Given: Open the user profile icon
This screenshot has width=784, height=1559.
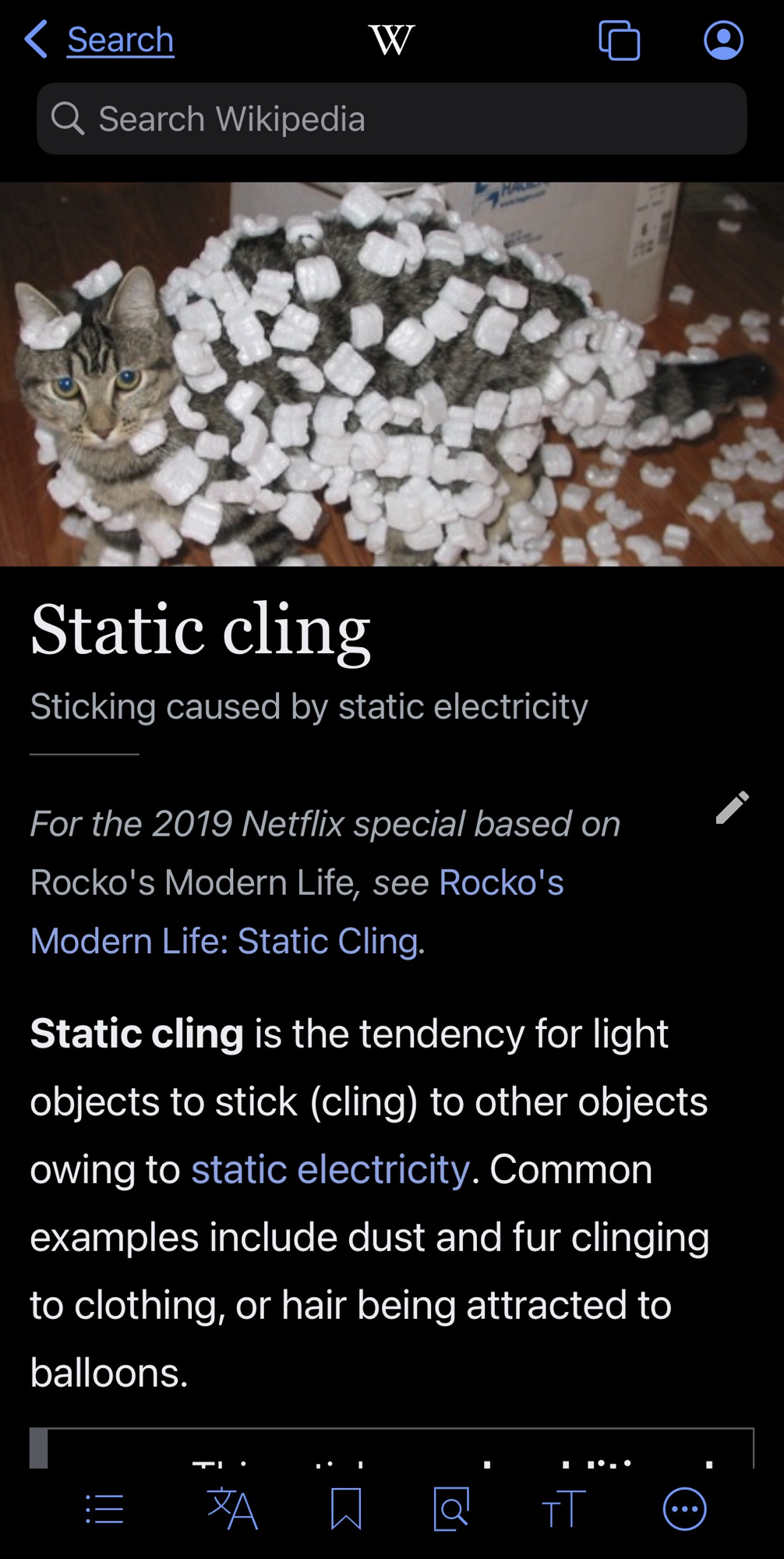Looking at the screenshot, I should click(723, 41).
